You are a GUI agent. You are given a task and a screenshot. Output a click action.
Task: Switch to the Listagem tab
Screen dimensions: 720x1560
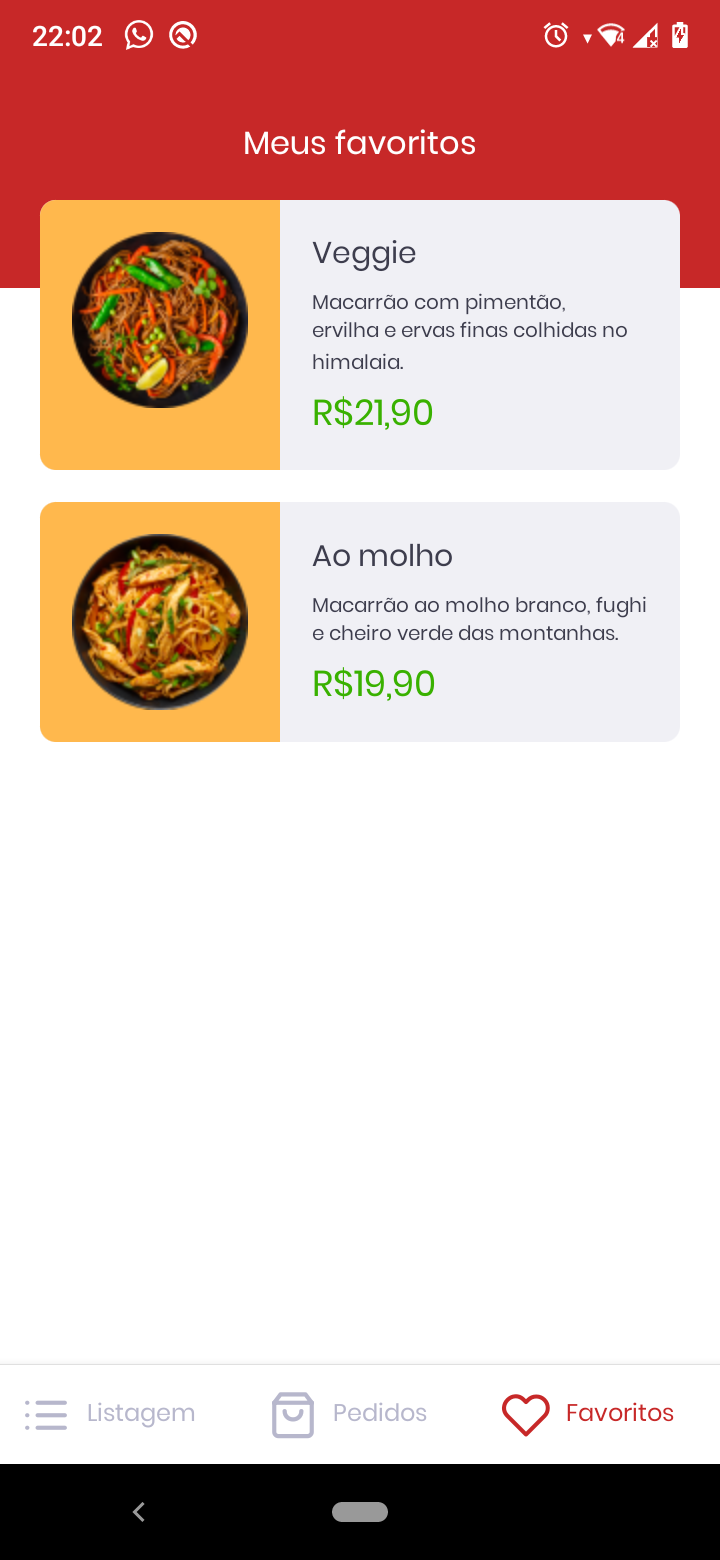140,1414
